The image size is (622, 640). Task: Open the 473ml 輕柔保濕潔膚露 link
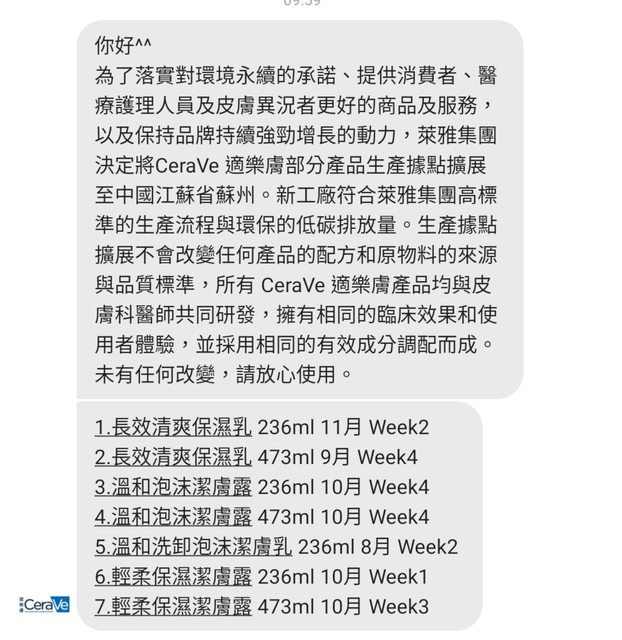click(174, 607)
